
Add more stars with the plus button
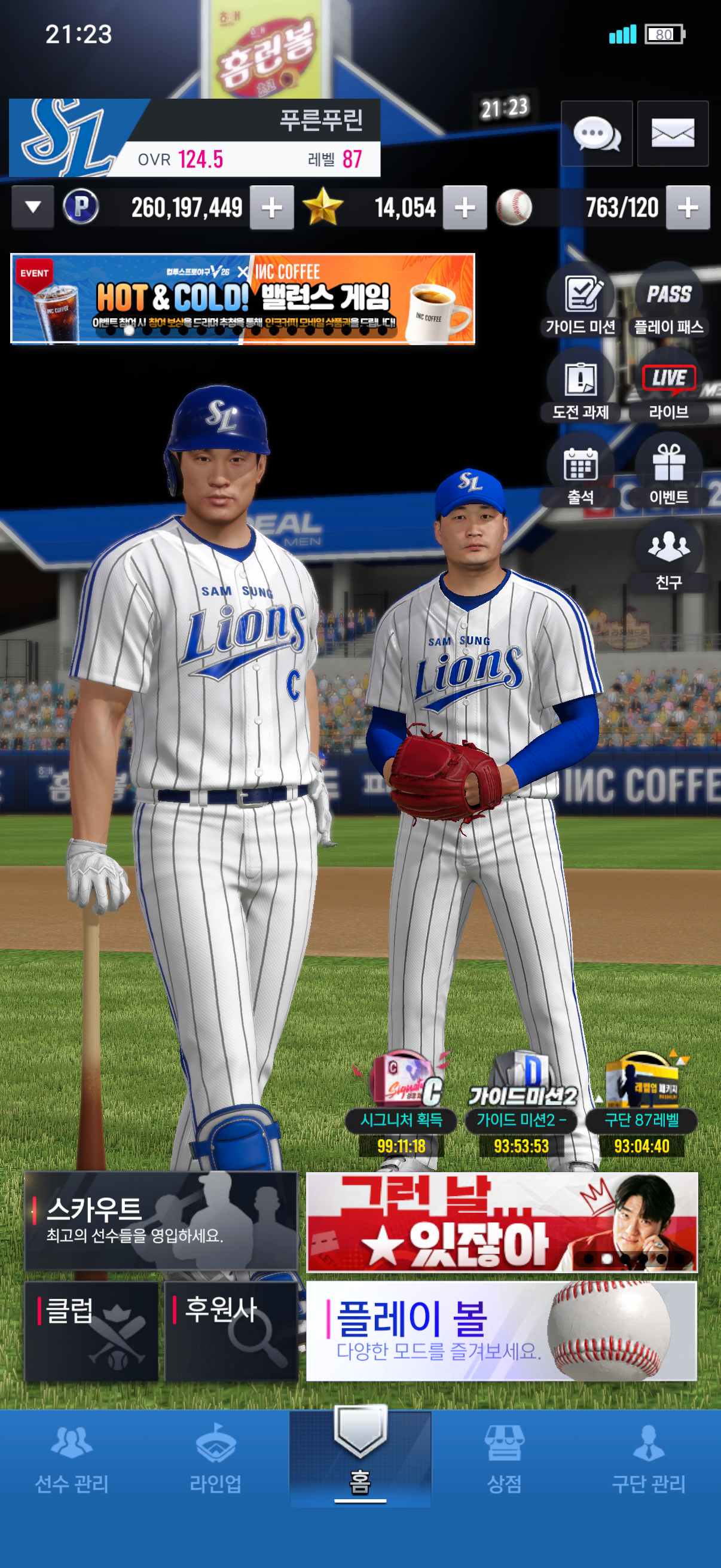point(465,208)
